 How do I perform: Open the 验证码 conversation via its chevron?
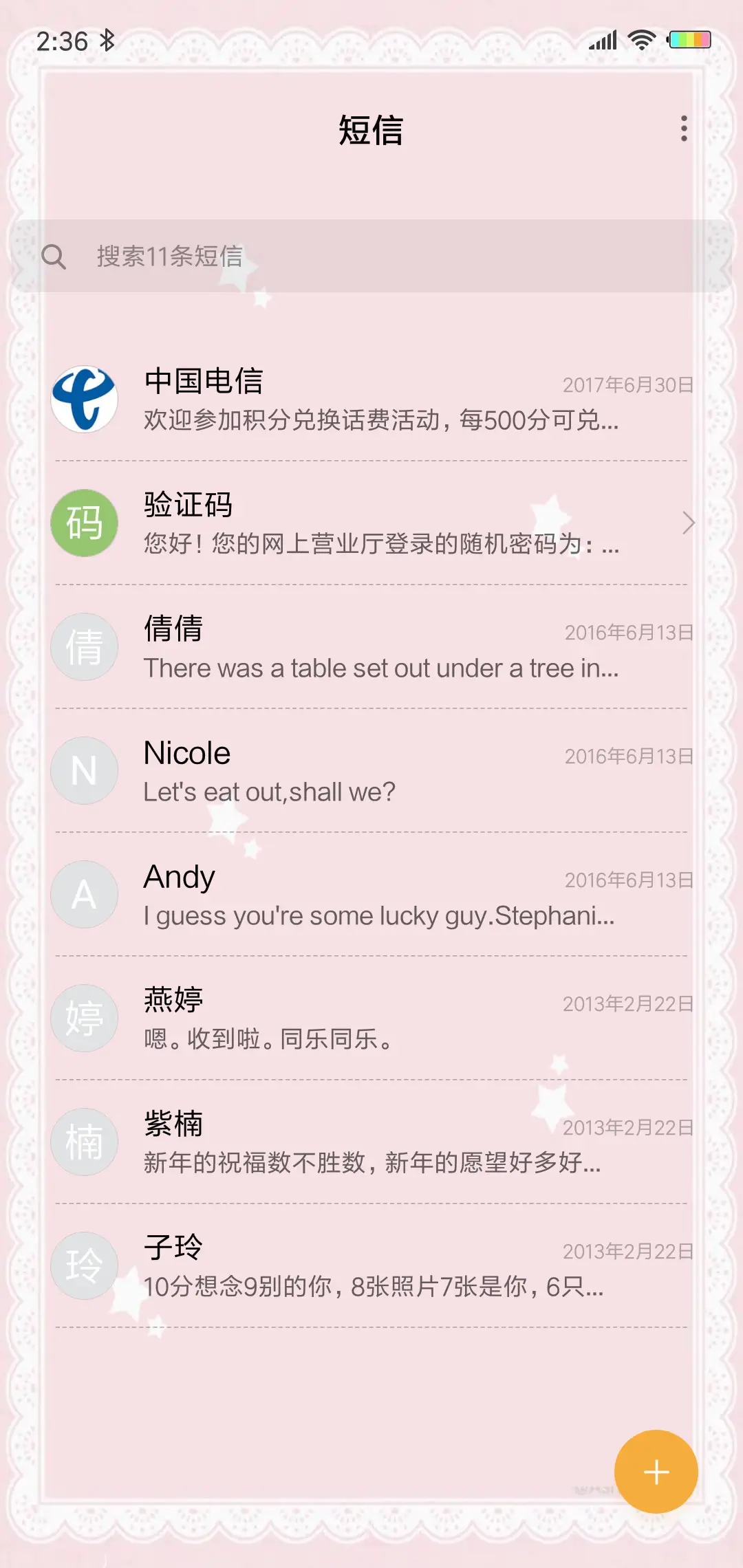click(x=689, y=523)
